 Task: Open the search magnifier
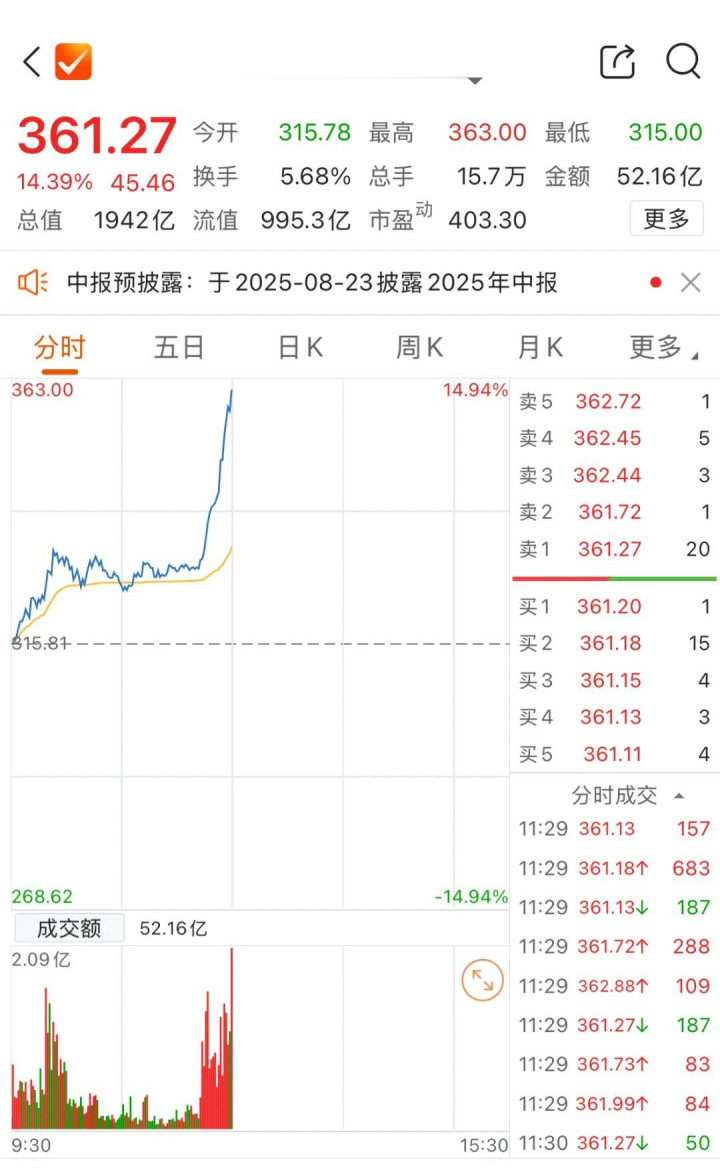(x=683, y=61)
